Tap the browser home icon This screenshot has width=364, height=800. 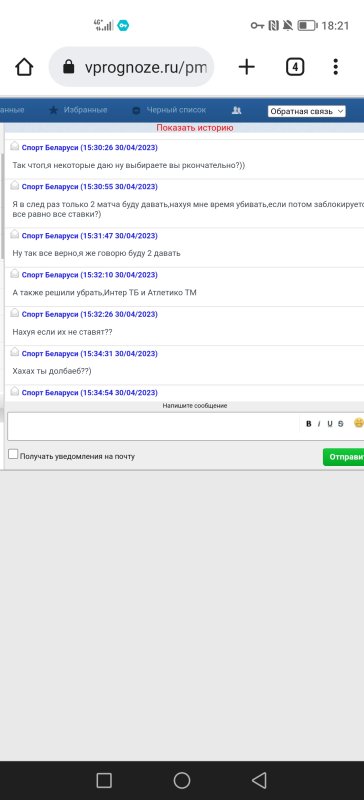coord(24,67)
